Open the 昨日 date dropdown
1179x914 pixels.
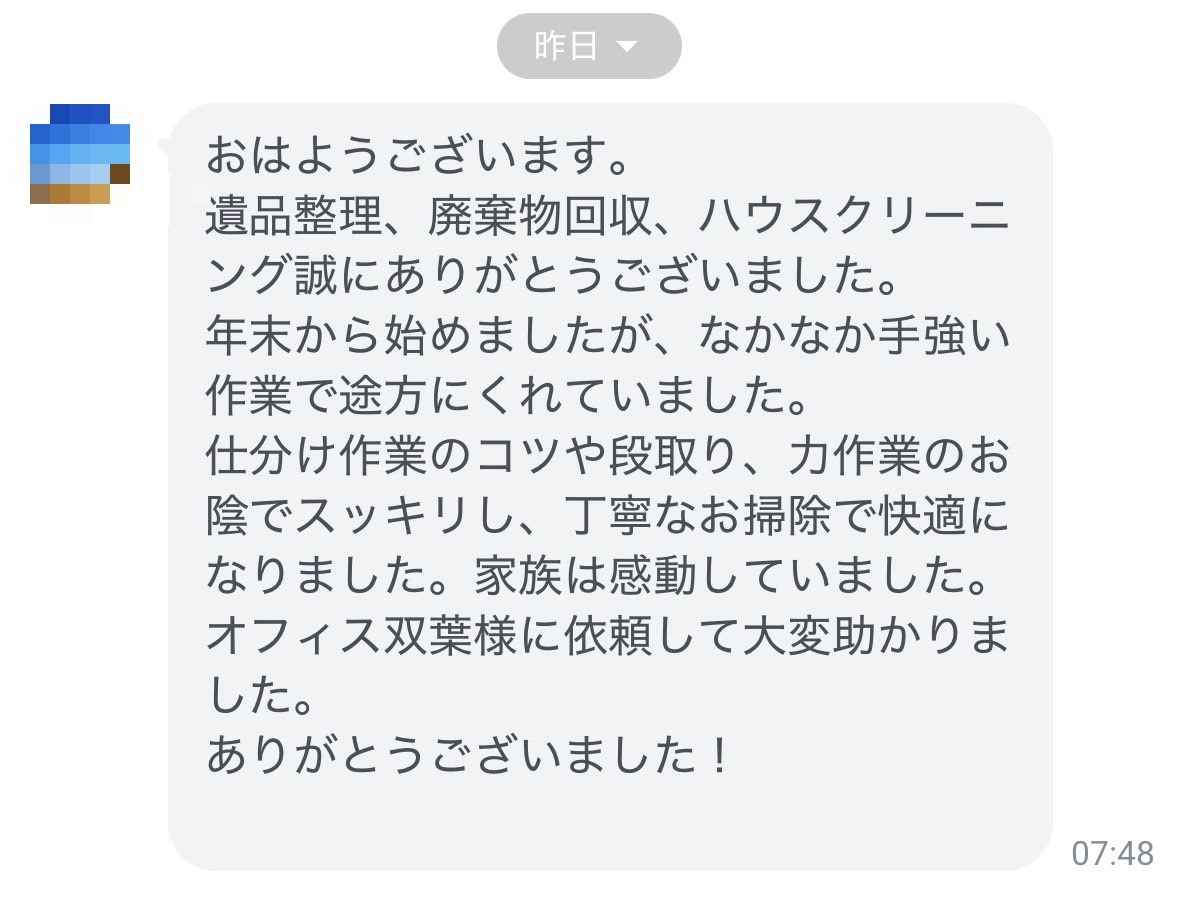coord(588,46)
